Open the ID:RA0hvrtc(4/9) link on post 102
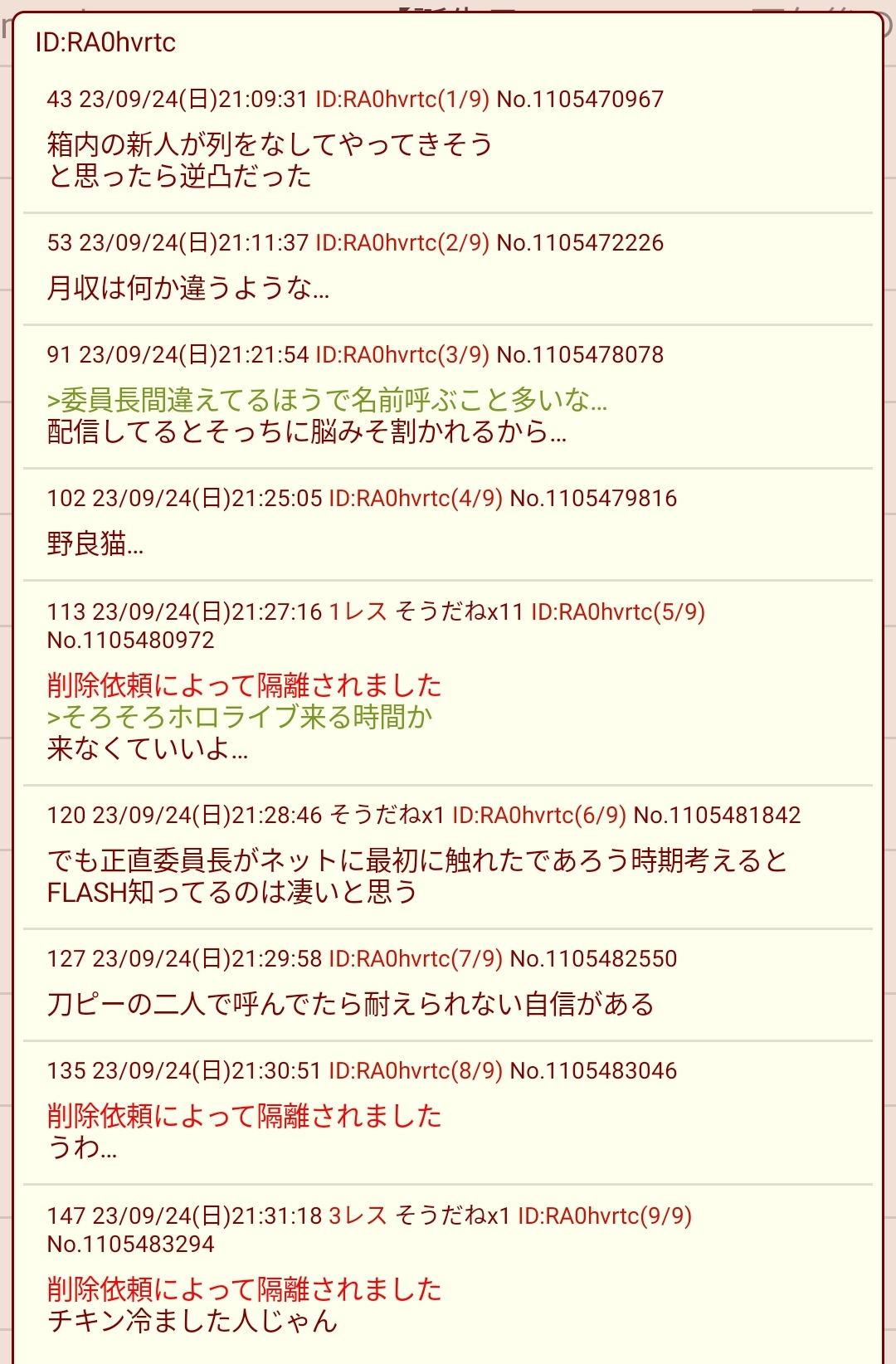 416,499
